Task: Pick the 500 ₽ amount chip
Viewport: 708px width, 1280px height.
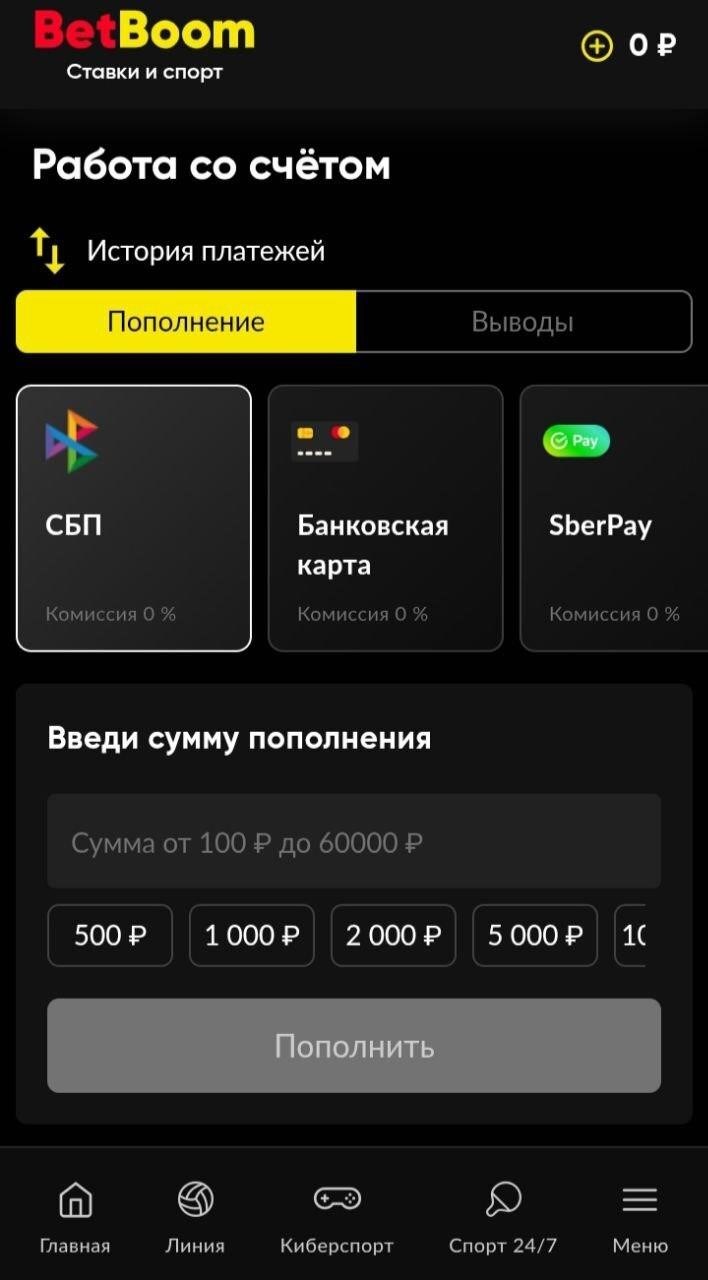Action: 110,936
